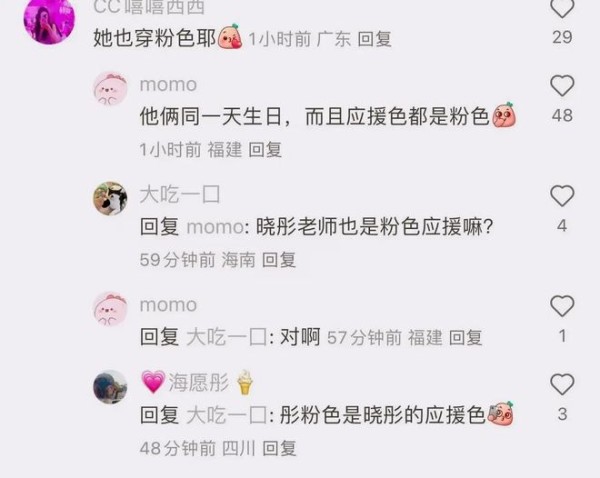Open username 大吃一口
The image size is (600, 478).
[179, 194]
